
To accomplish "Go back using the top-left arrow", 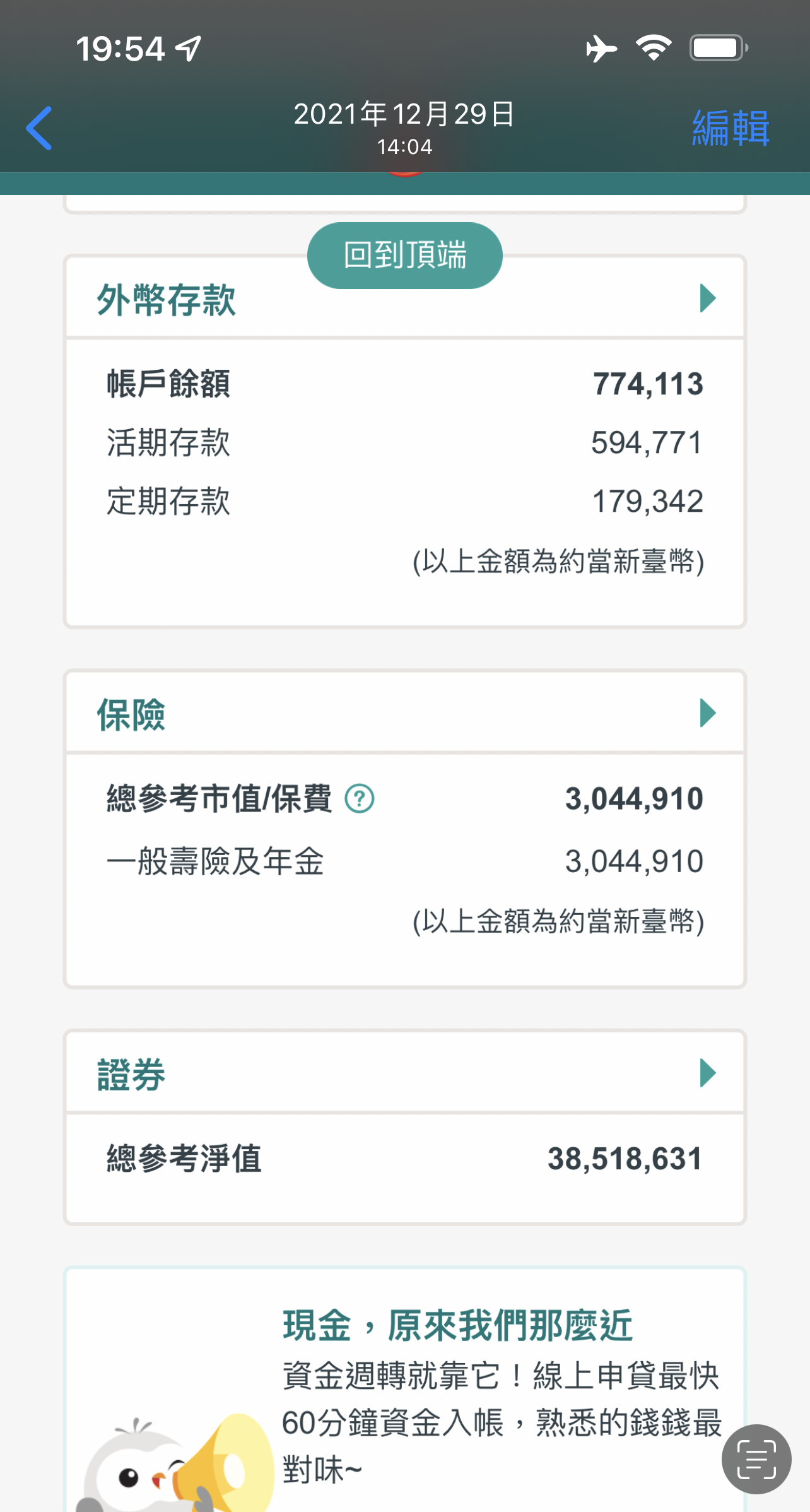I will pos(39,128).
